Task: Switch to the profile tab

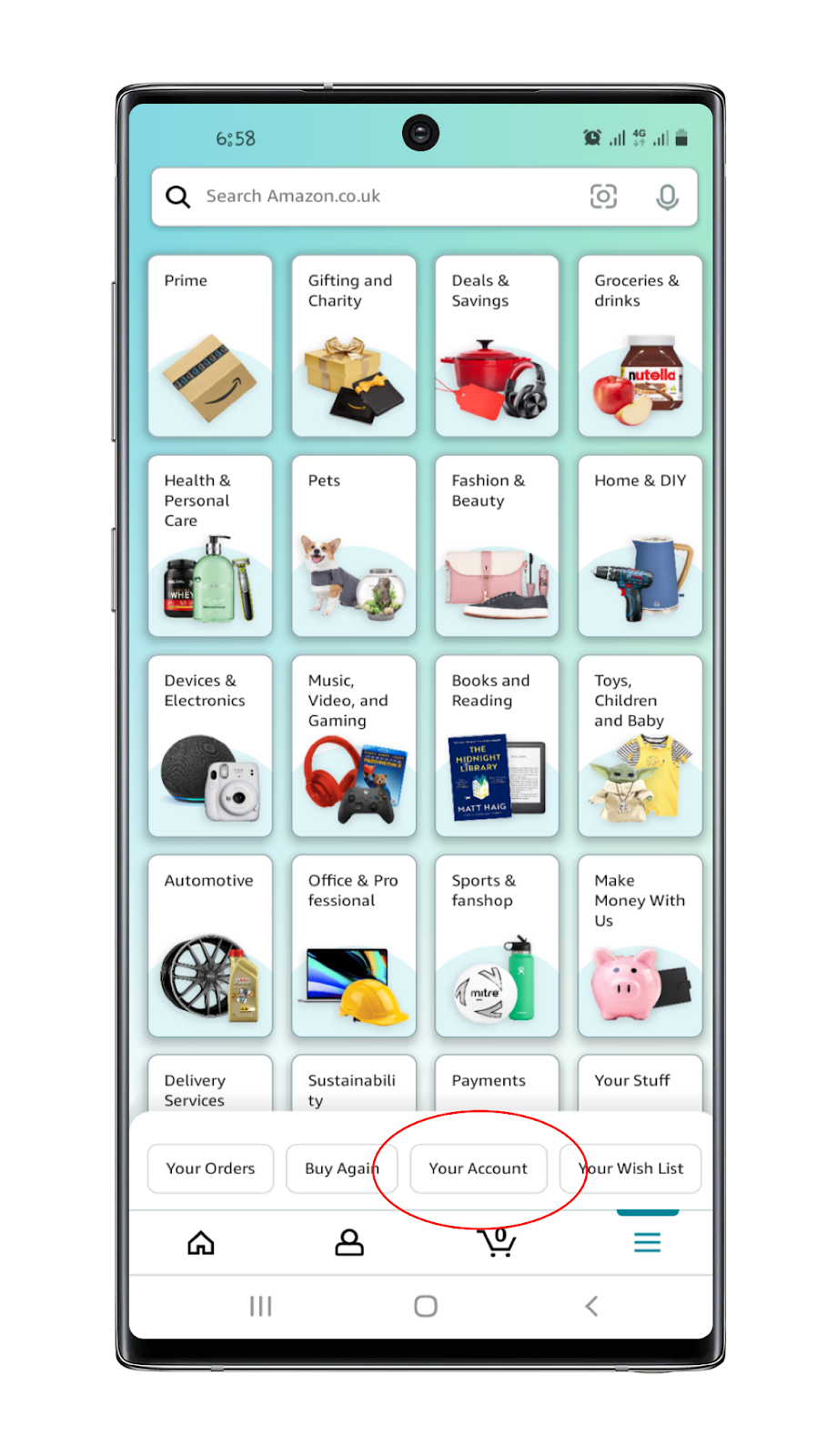Action: click(x=349, y=1243)
